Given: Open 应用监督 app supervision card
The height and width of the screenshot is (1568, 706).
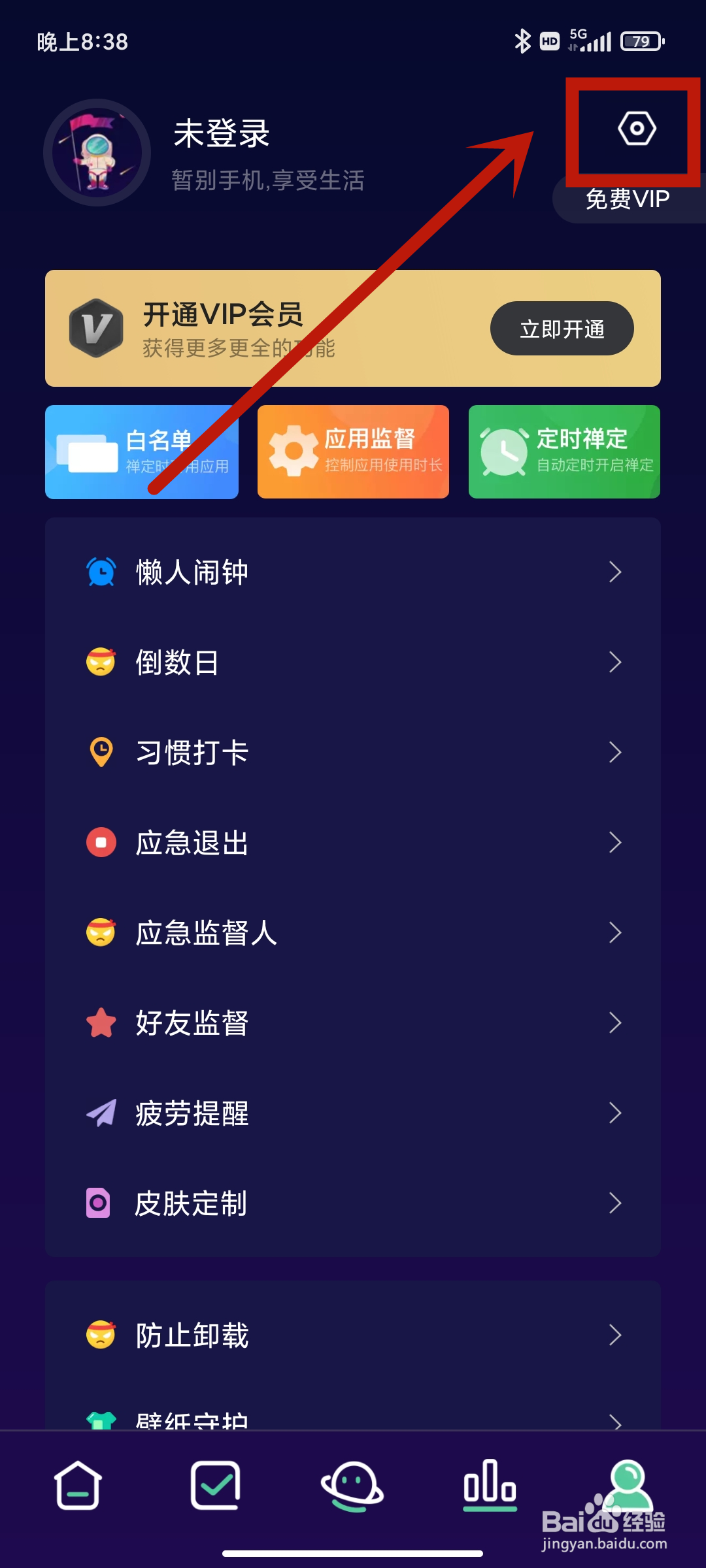Looking at the screenshot, I should click(353, 452).
